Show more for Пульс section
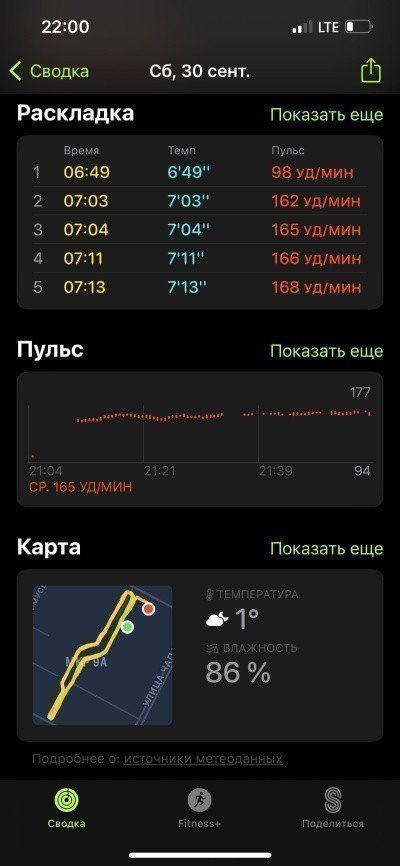This screenshot has height=866, width=400. click(x=326, y=350)
